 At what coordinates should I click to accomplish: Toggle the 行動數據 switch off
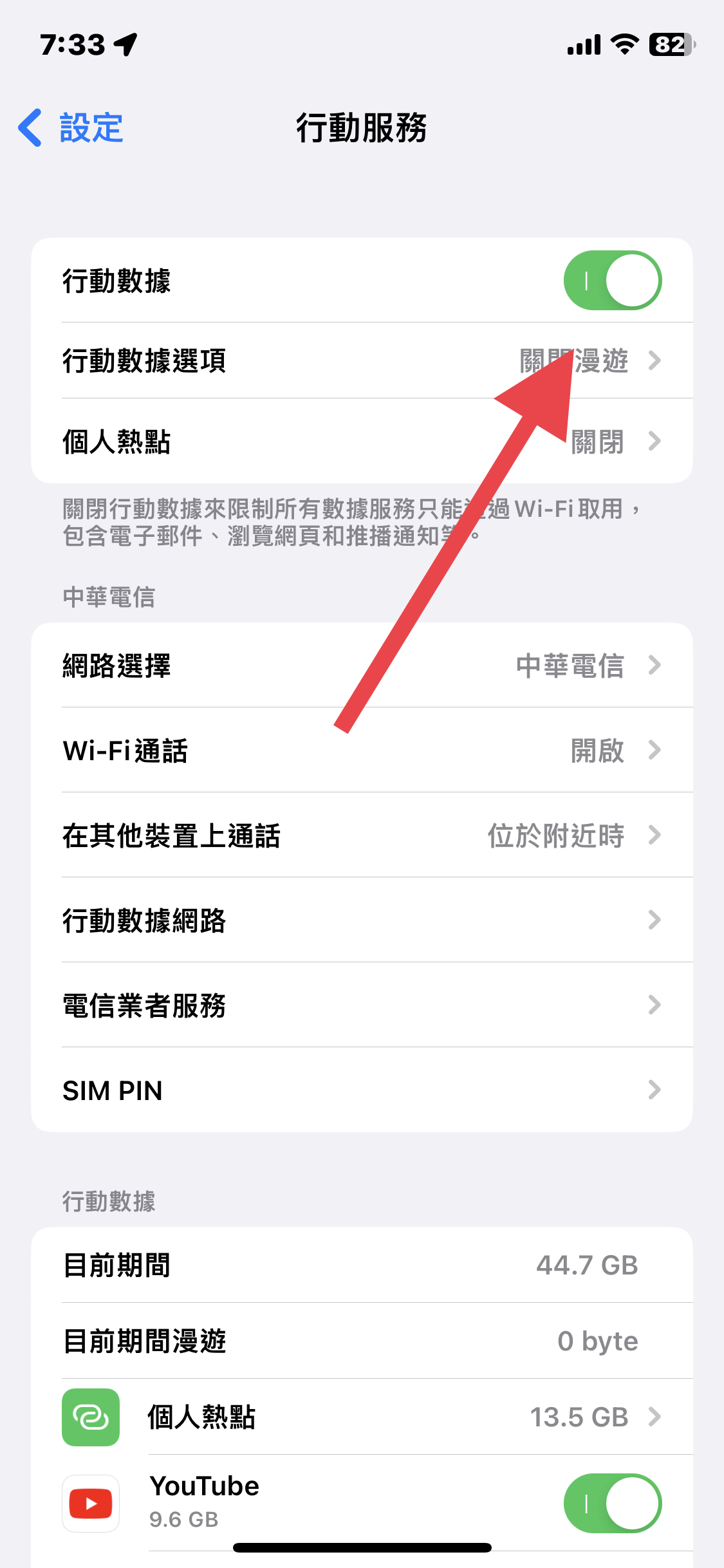613,281
